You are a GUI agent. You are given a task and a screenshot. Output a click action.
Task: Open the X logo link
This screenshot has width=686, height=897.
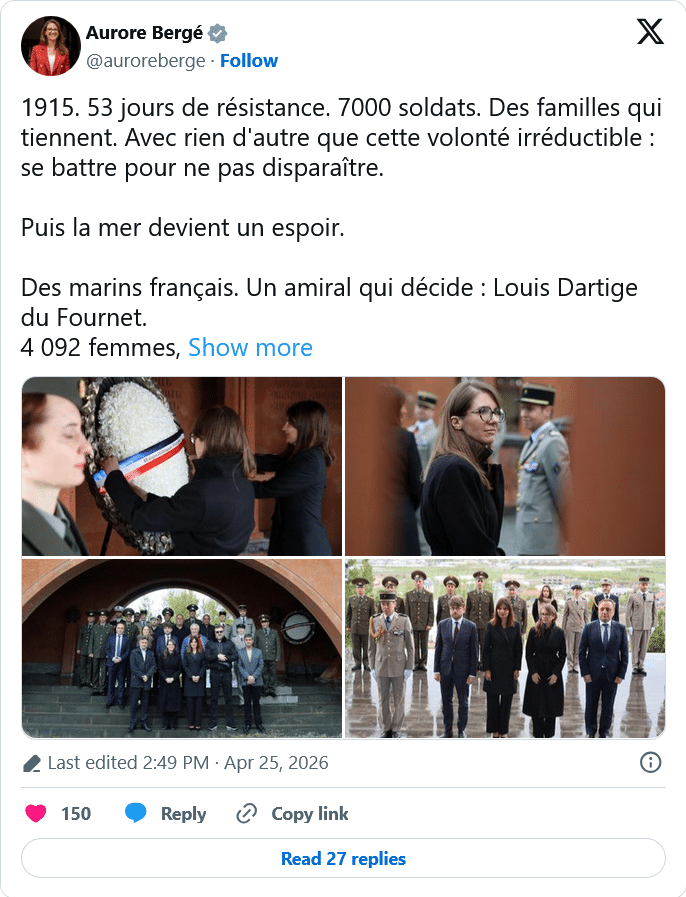(x=650, y=33)
